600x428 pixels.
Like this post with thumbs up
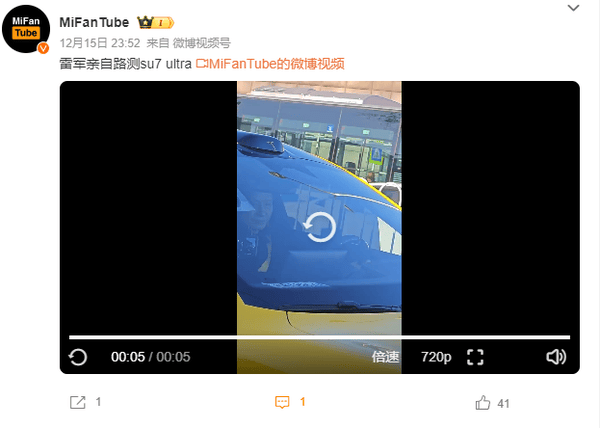(x=484, y=402)
